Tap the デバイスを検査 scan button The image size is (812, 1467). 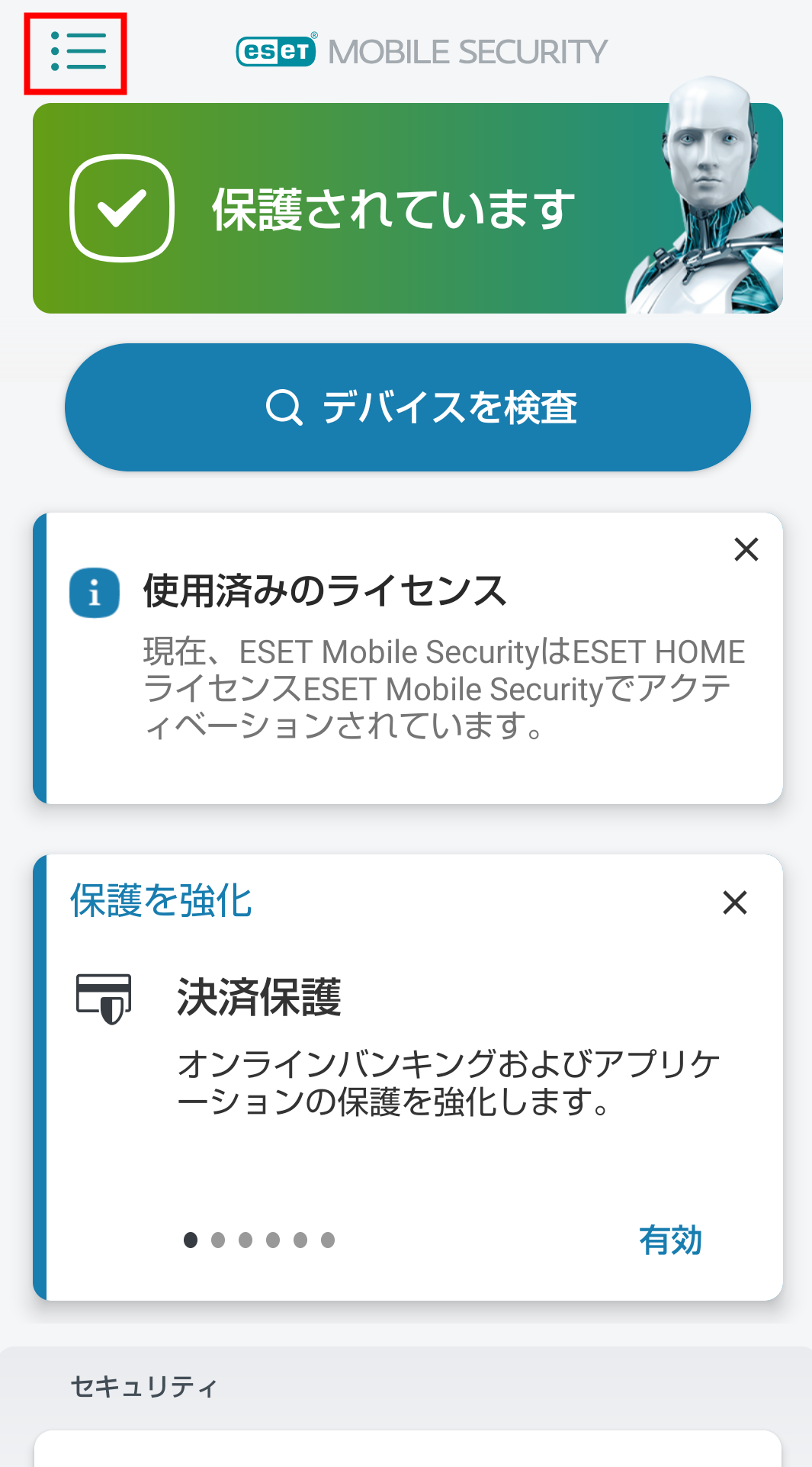point(408,407)
